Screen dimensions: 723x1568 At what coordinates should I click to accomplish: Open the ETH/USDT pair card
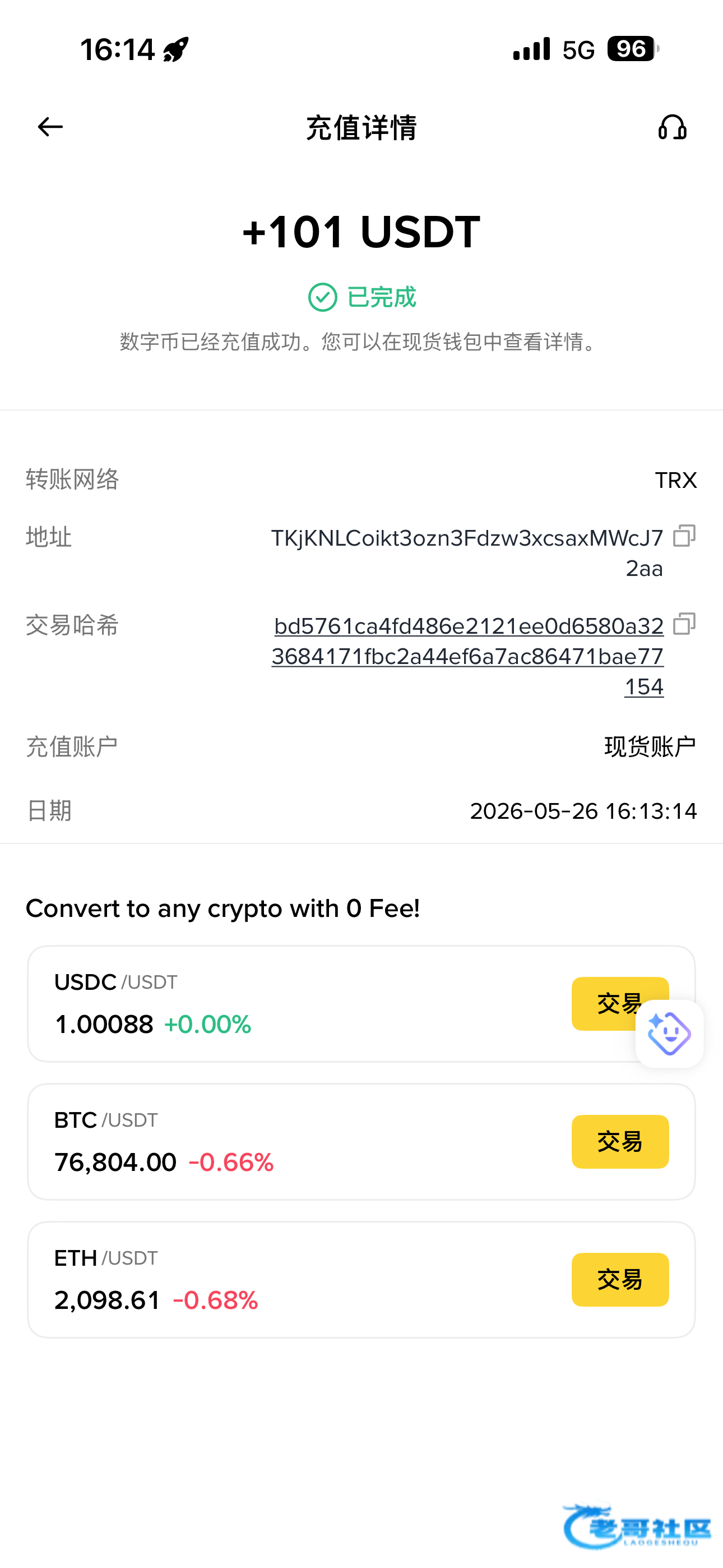coord(361,1280)
